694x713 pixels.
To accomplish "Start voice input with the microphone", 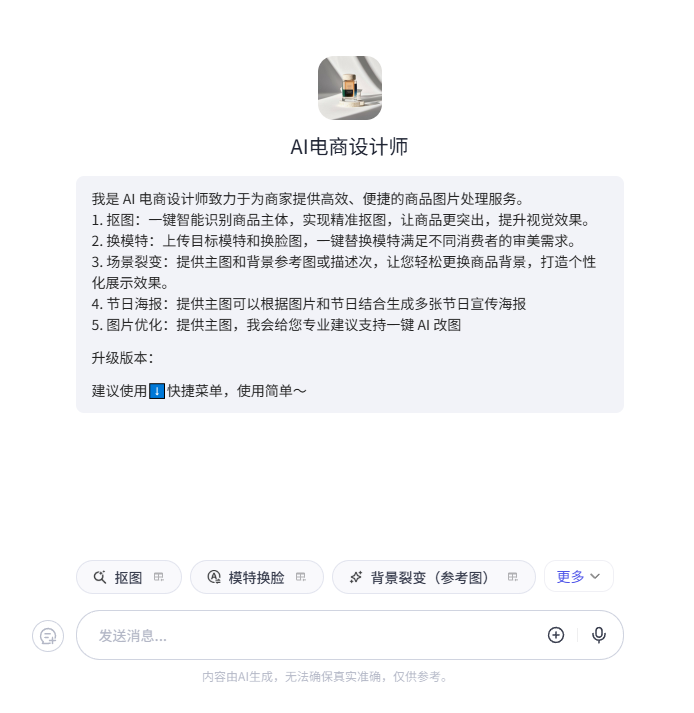I will (599, 635).
